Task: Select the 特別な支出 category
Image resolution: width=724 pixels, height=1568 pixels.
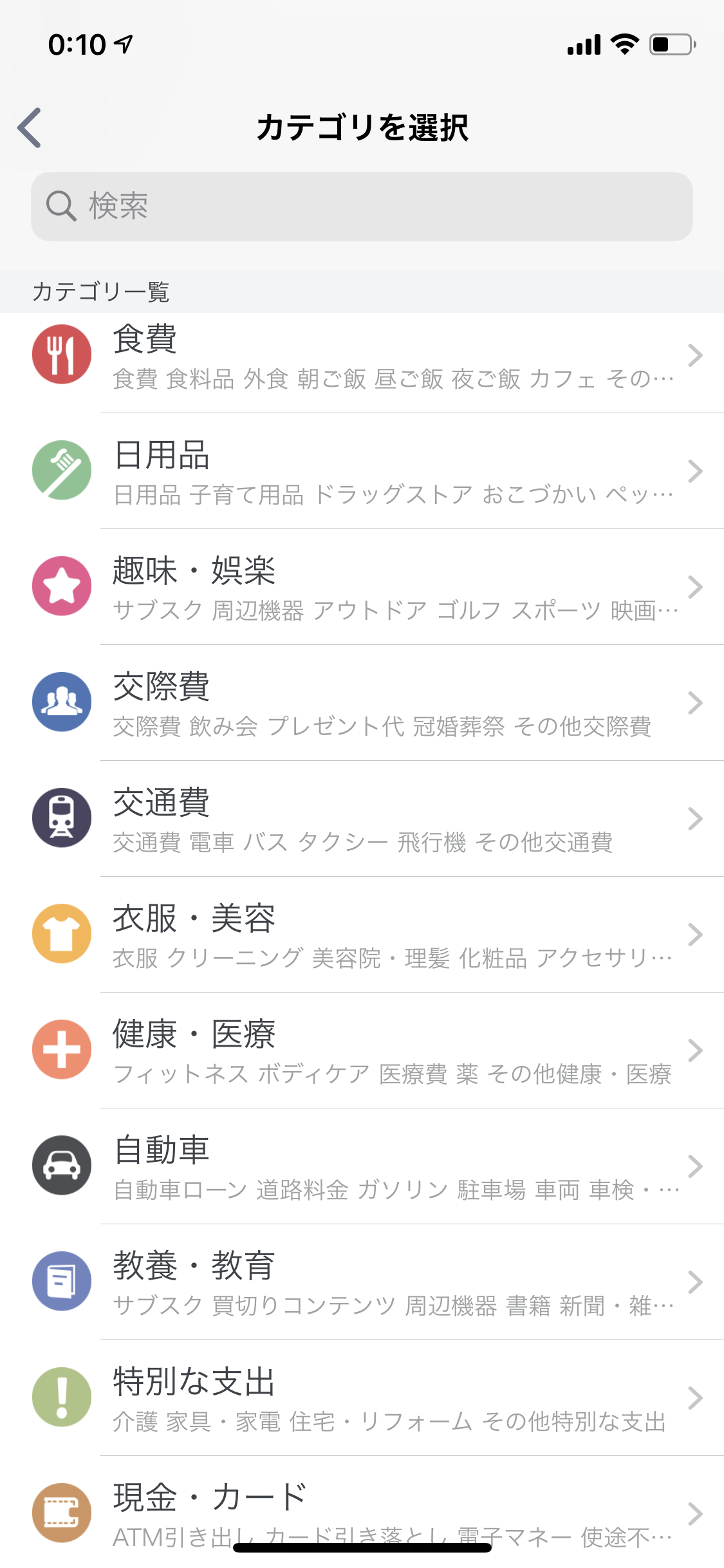Action: (362, 1398)
